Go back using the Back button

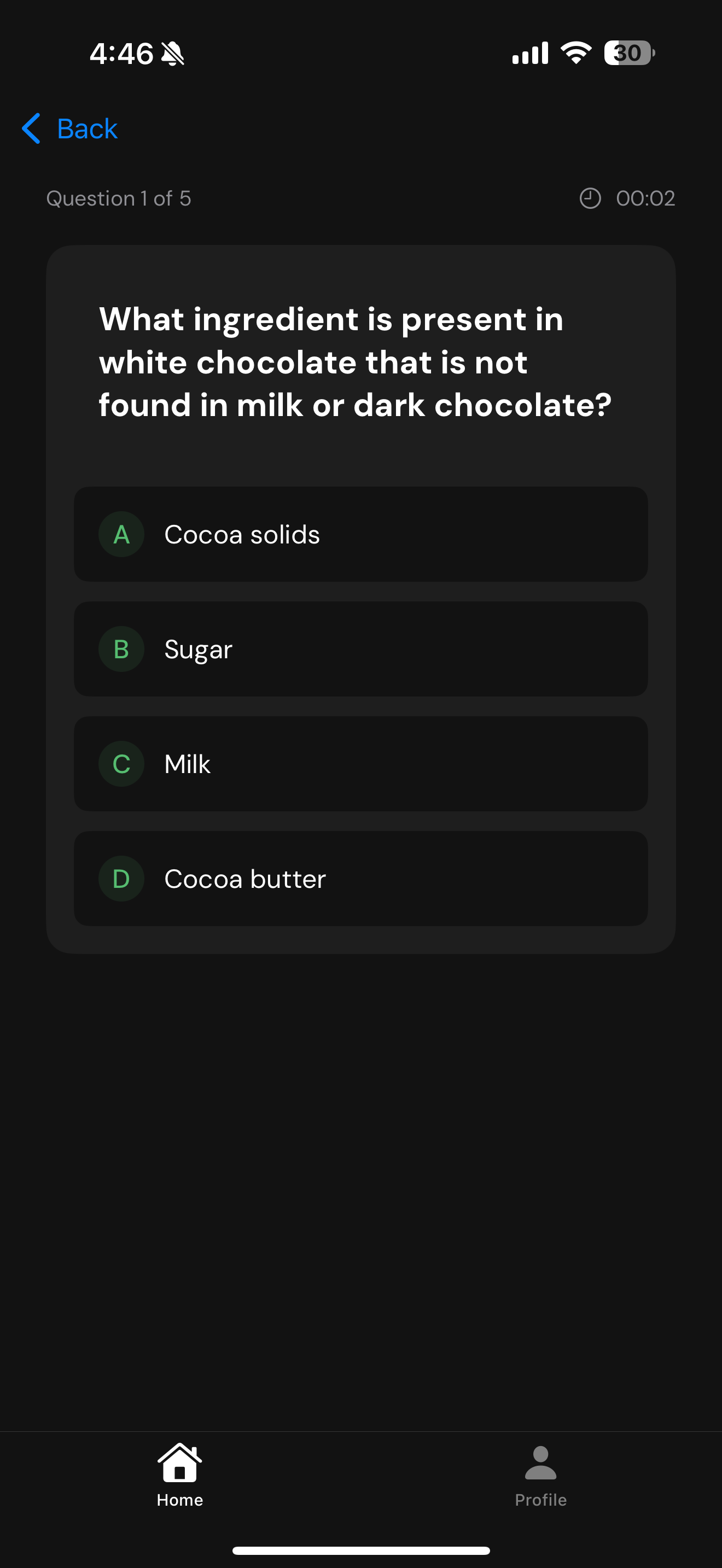[70, 128]
